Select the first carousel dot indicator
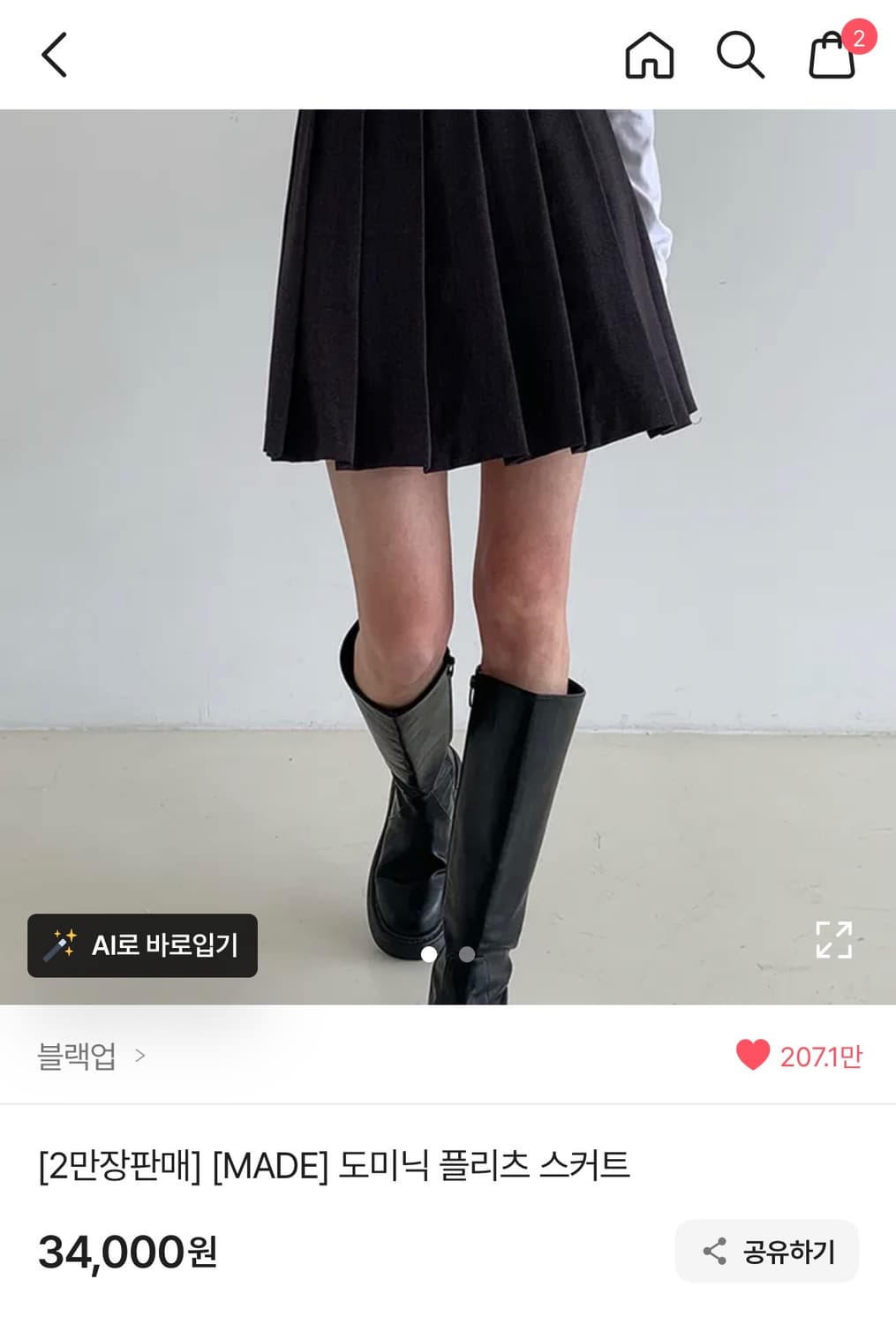The height and width of the screenshot is (1324, 896). pyautogui.click(x=429, y=954)
